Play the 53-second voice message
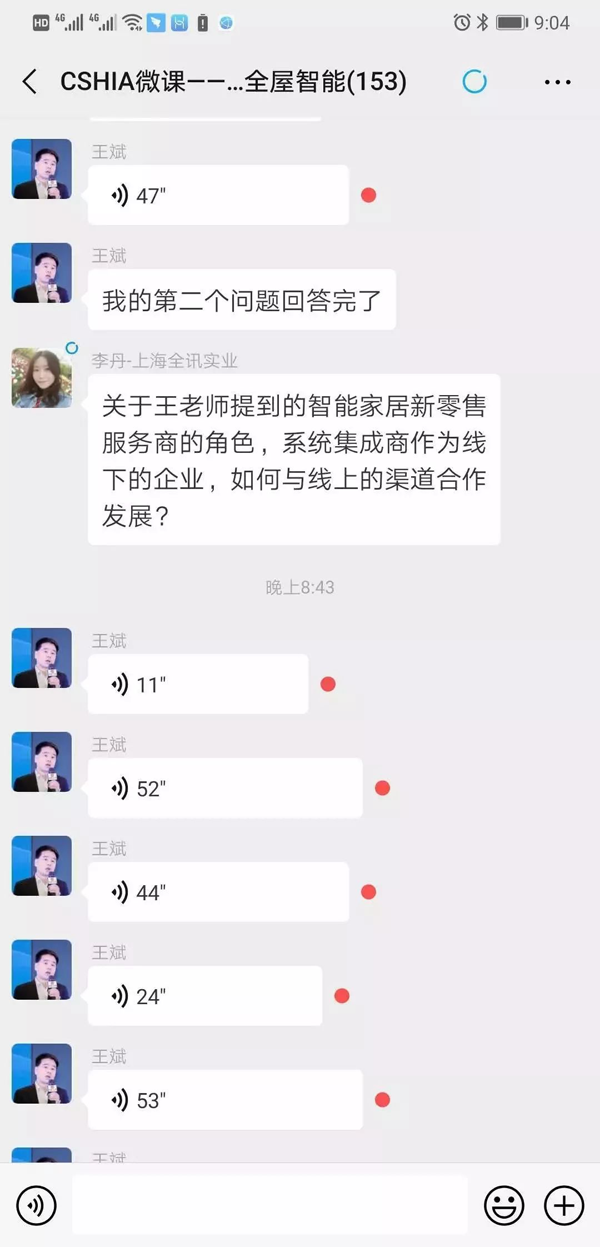The width and height of the screenshot is (600, 1247). (224, 1100)
